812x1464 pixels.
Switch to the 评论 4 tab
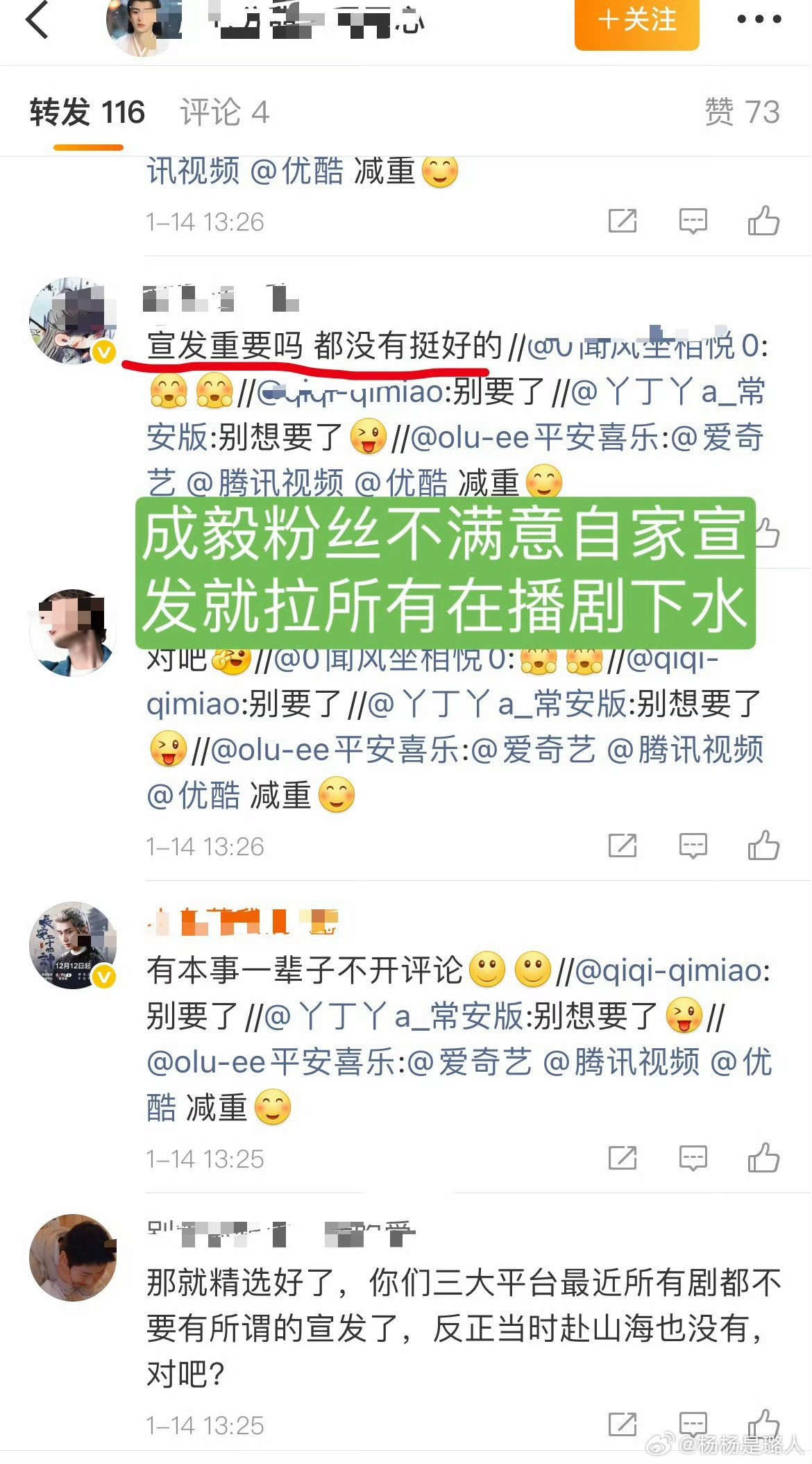click(x=226, y=111)
